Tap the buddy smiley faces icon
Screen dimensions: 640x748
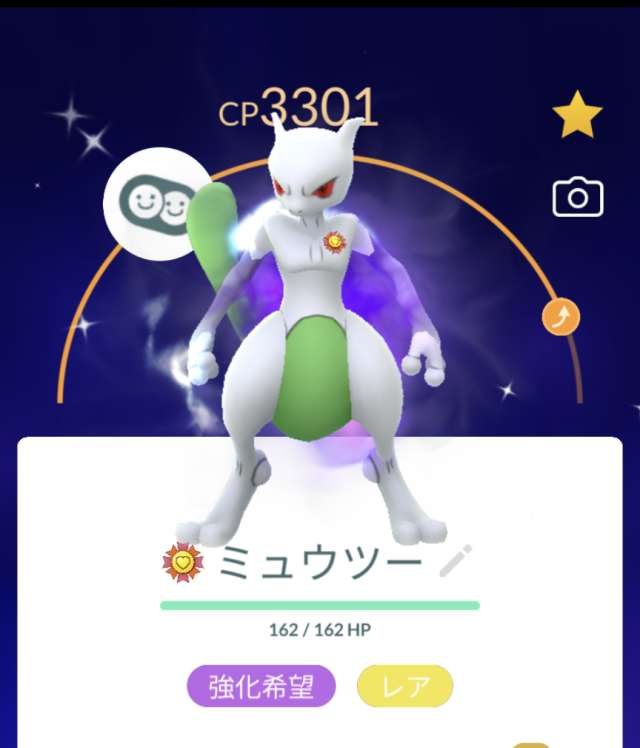coord(157,204)
